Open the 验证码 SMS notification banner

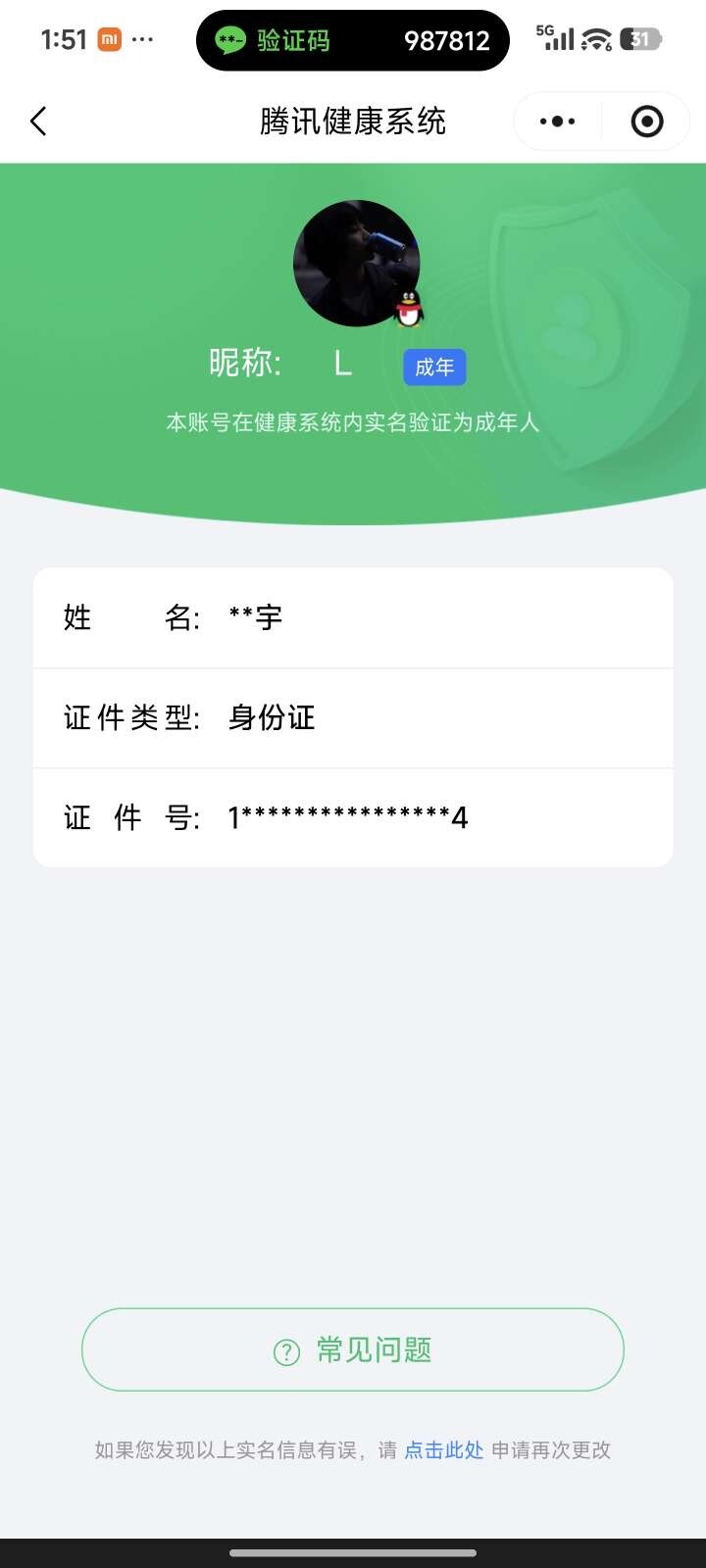353,40
